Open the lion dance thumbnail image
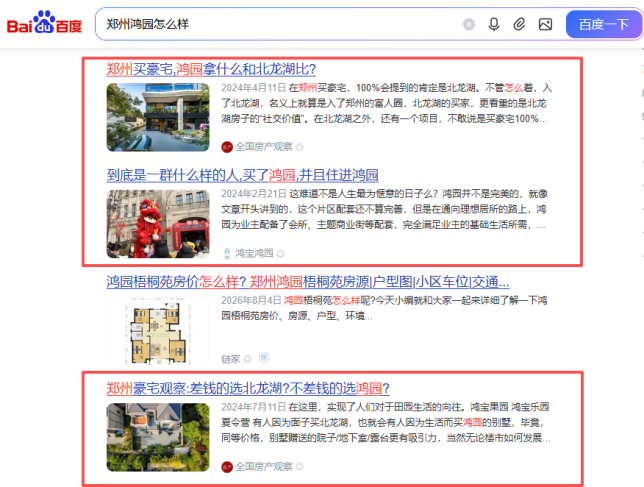Image resolution: width=644 pixels, height=487 pixels. [x=158, y=224]
